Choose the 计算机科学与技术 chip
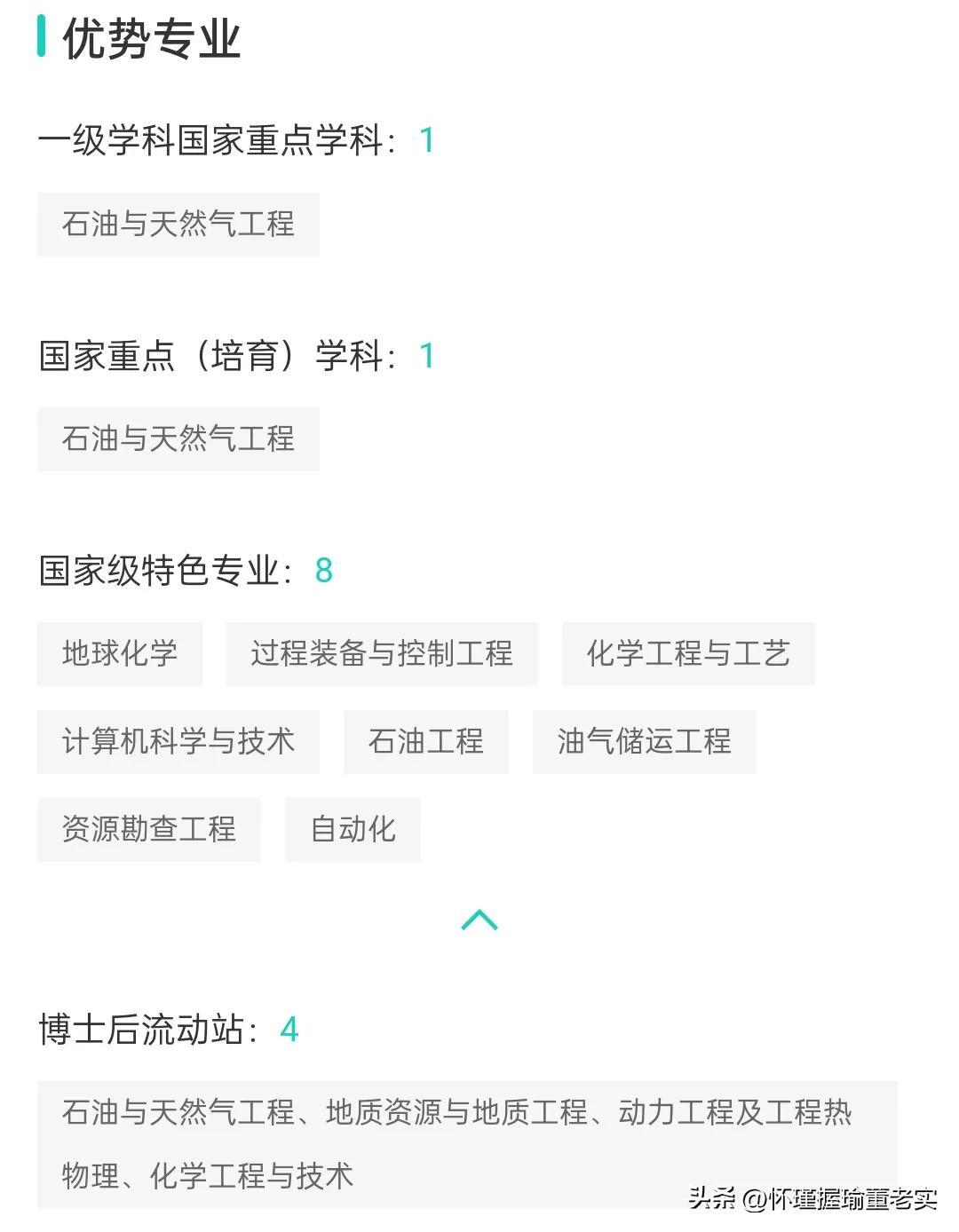This screenshot has height=1232, width=959. [178, 741]
